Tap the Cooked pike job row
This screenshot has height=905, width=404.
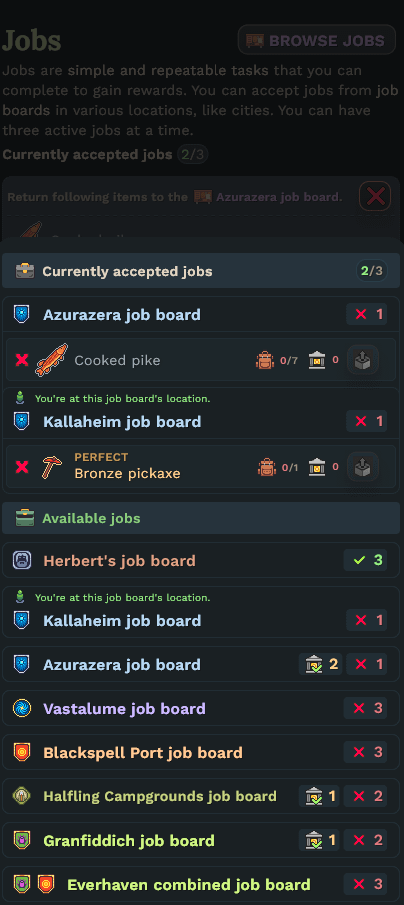click(x=201, y=360)
